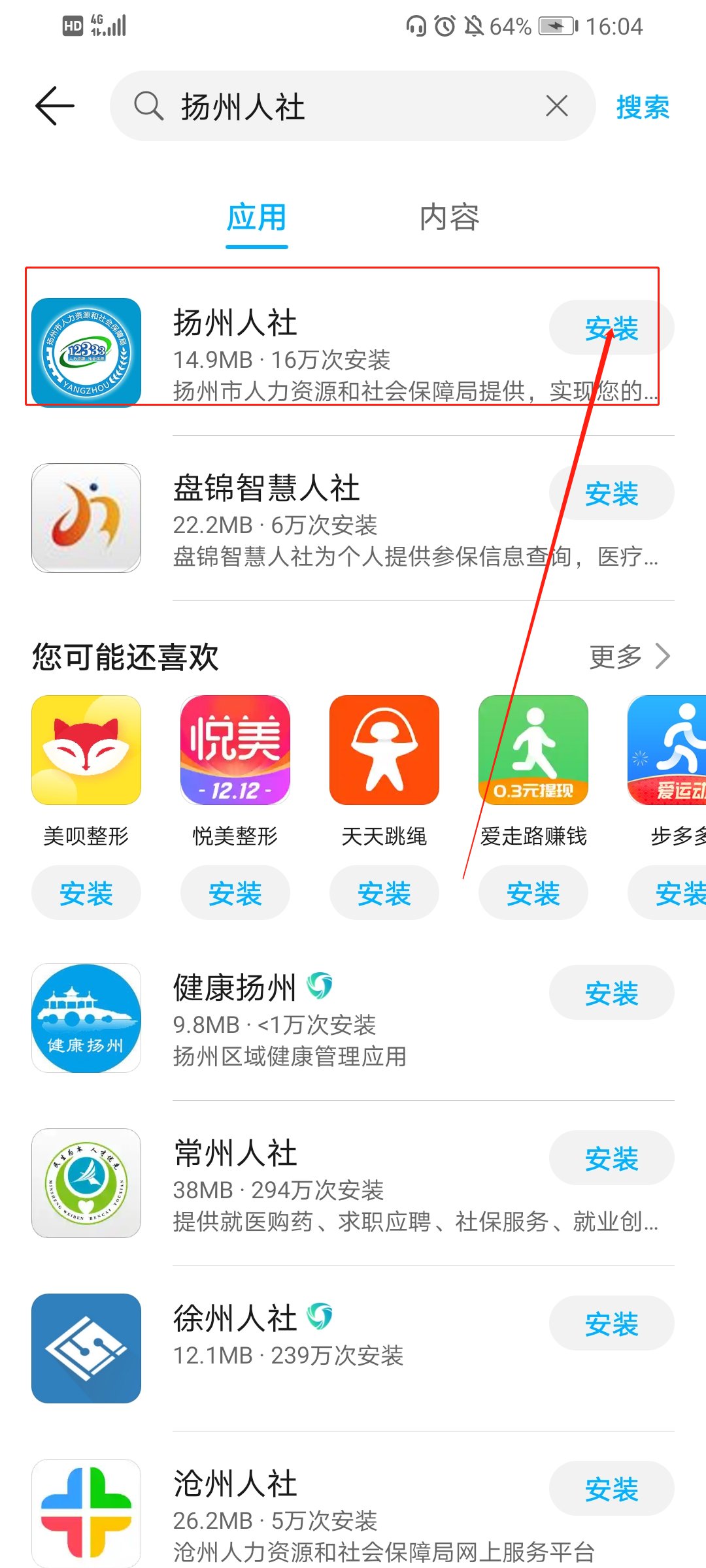Go back with the arrow icon
This screenshot has width=706, height=1568.
55,106
